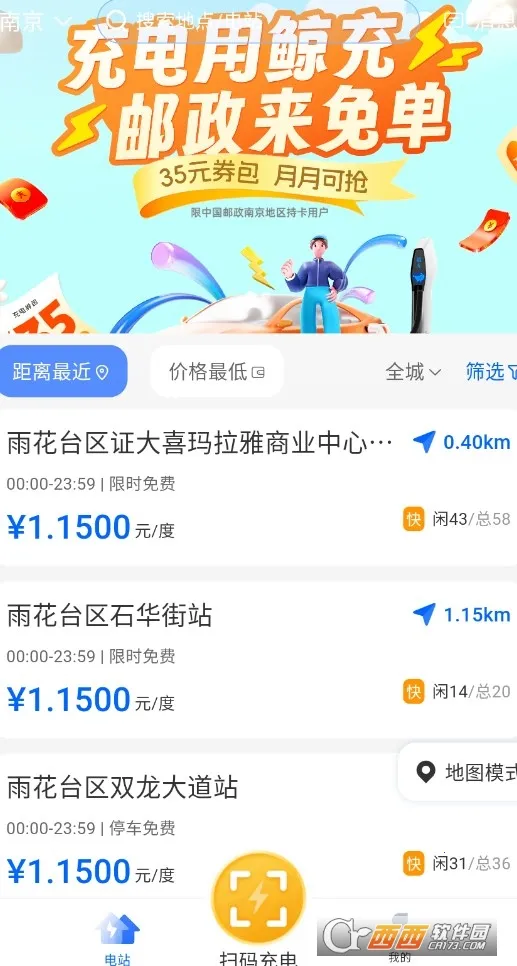This screenshot has width=517, height=966.
Task: Navigate to the 0.40km station
Action: pyautogui.click(x=462, y=442)
